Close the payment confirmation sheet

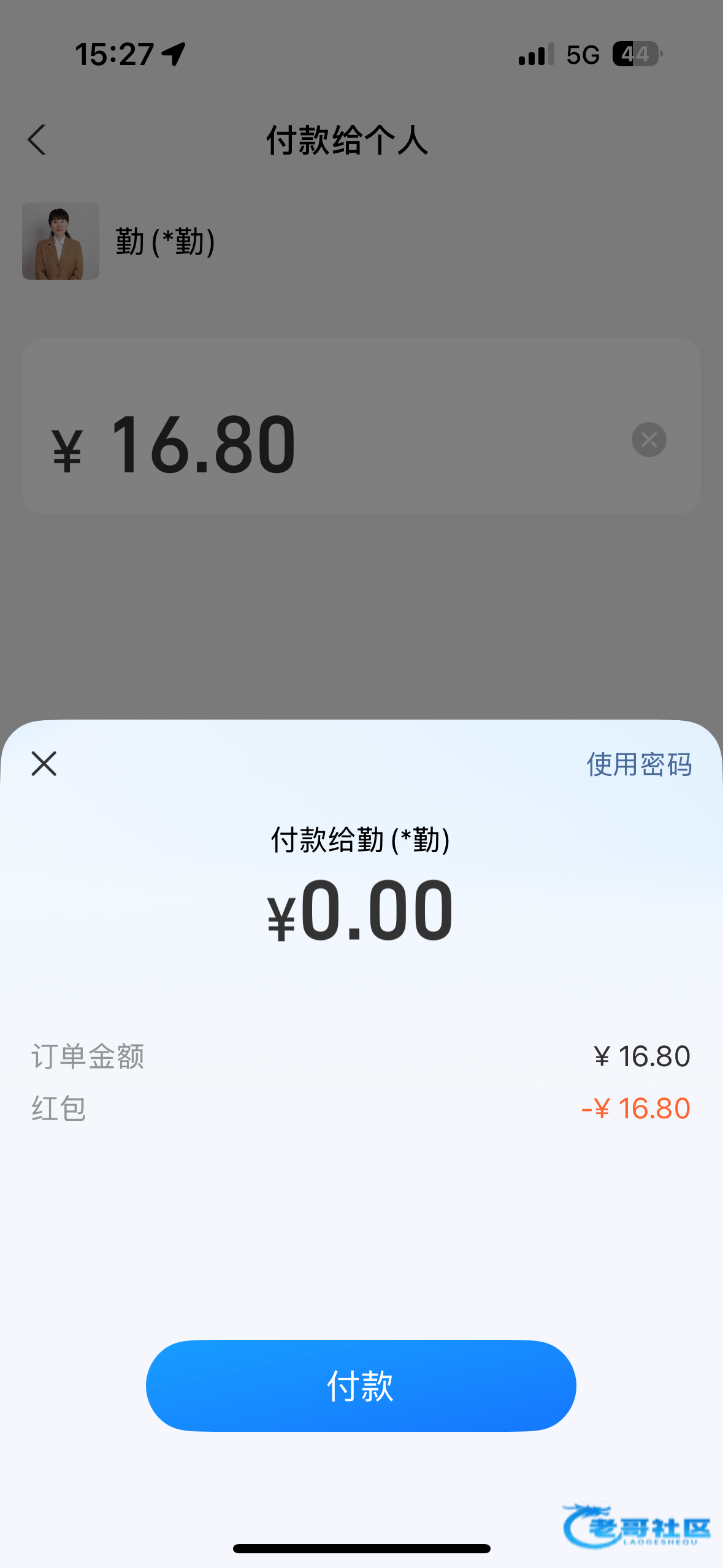tap(44, 764)
